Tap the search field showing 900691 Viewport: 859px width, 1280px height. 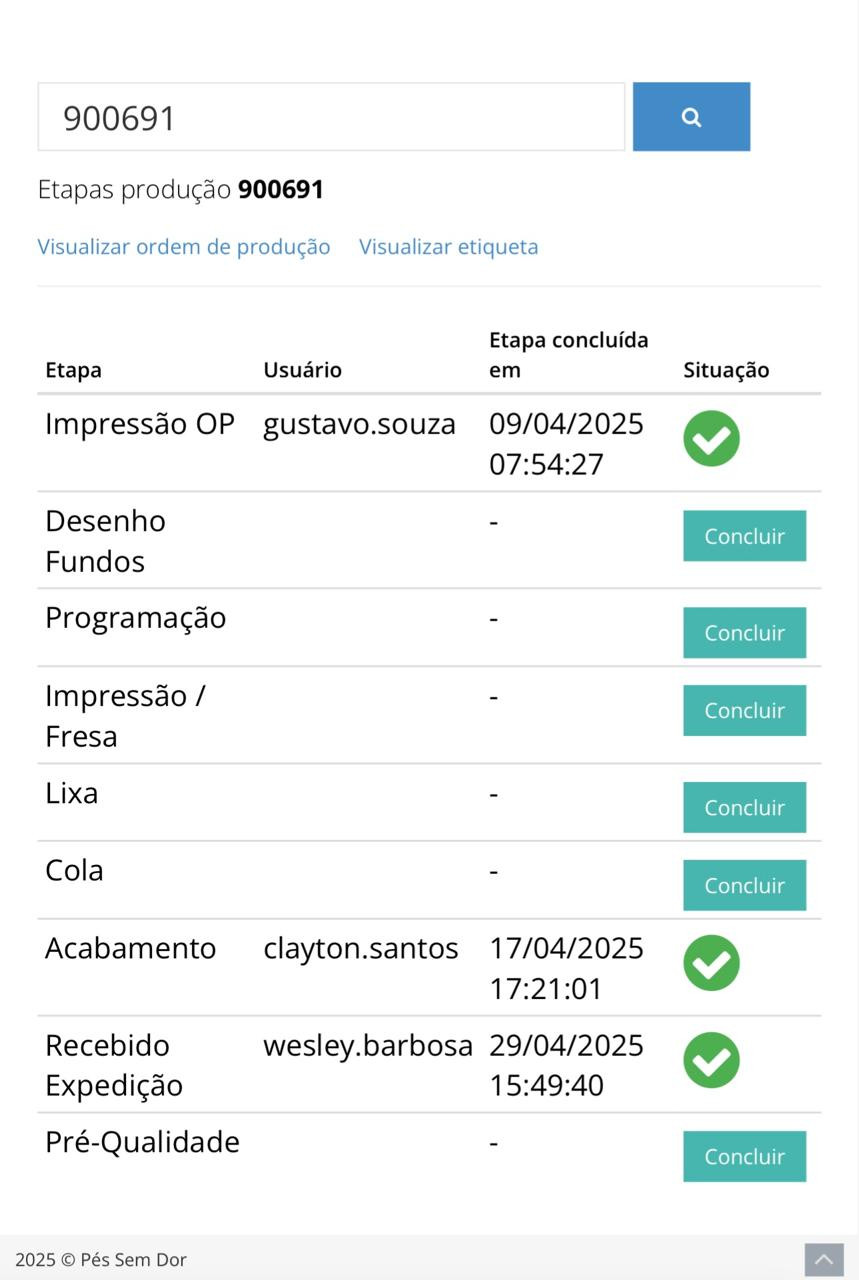pos(330,117)
